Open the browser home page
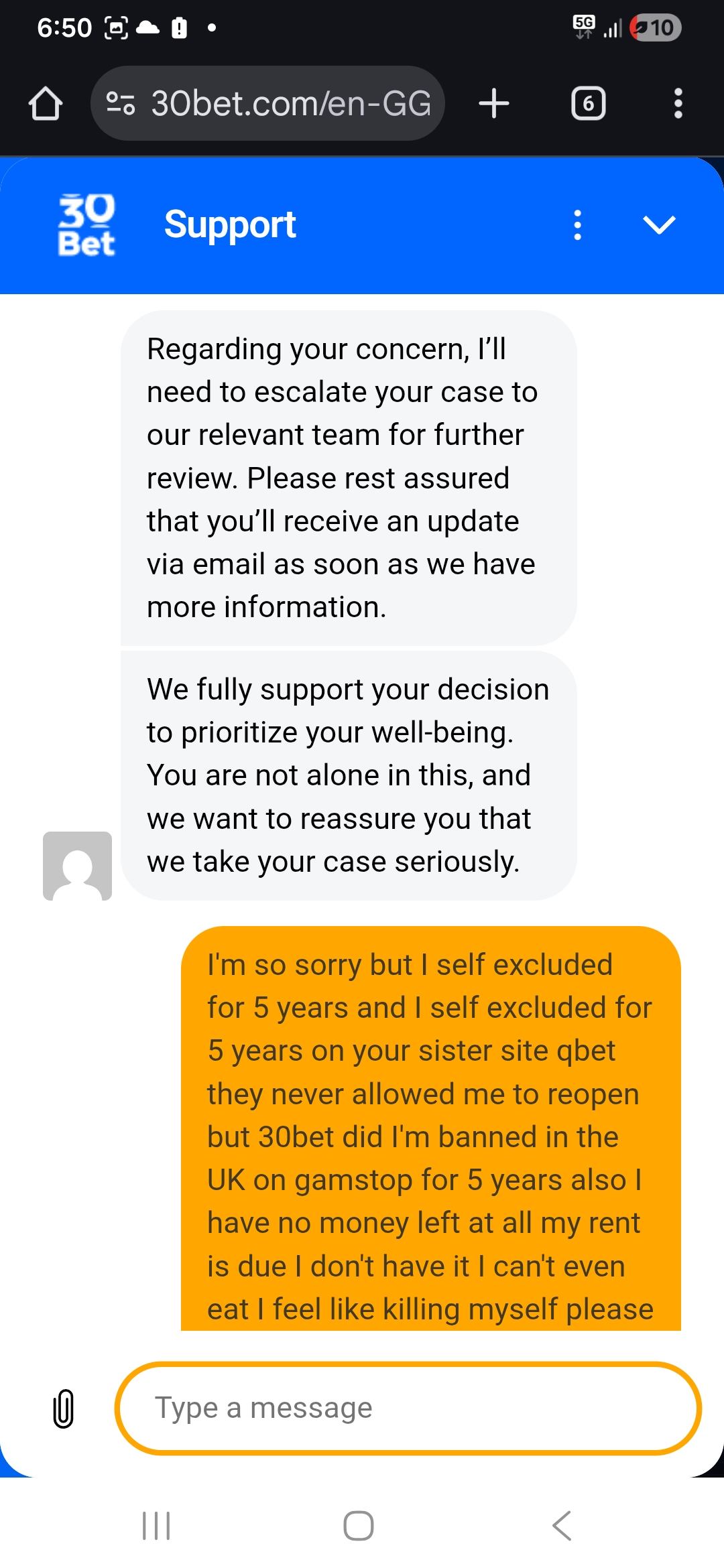Image resolution: width=724 pixels, height=1568 pixels. [x=46, y=104]
